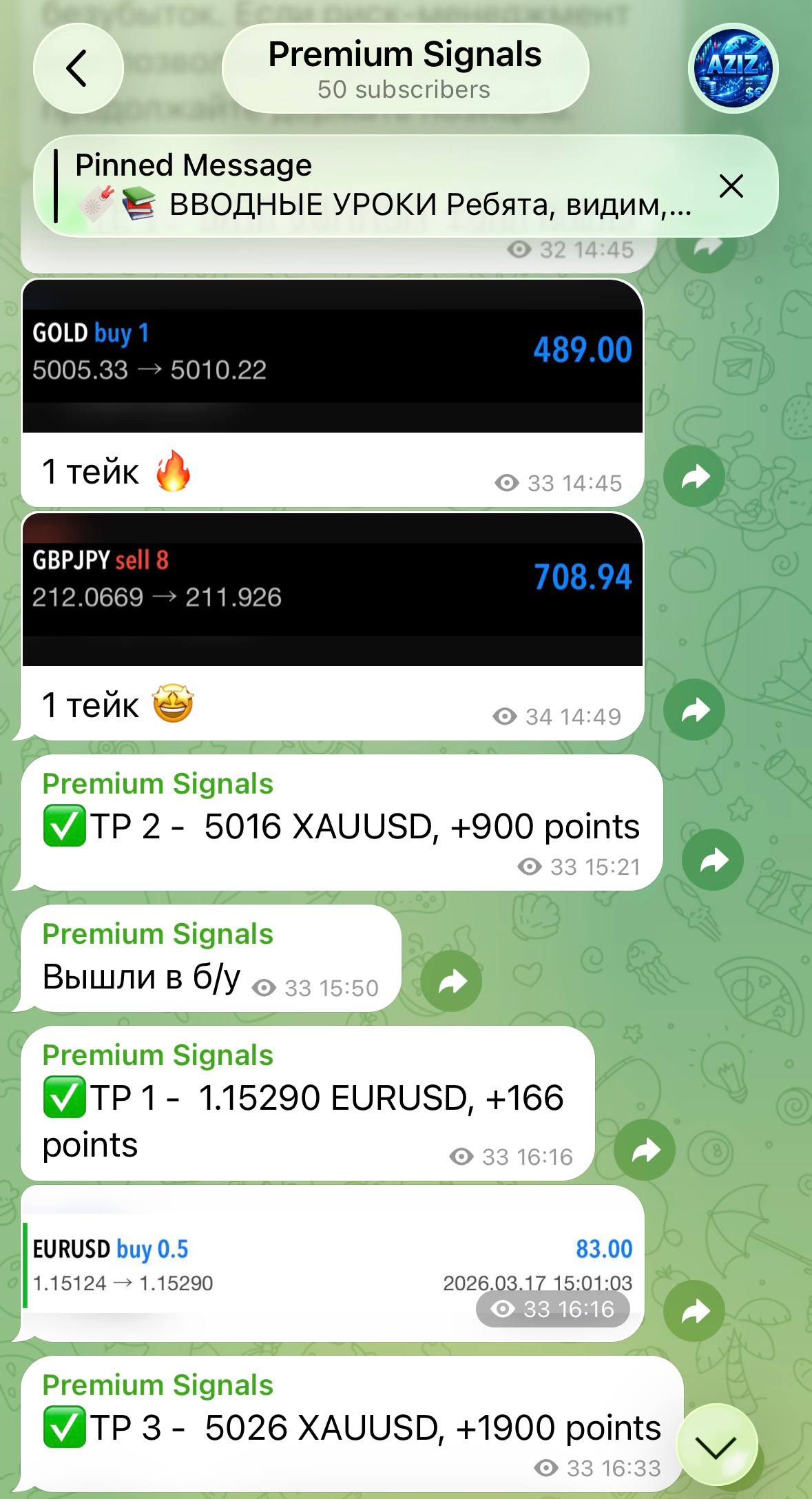Screen dimensions: 812x1499
Task: Open the GBPJPY sell 8 trade screenshot
Action: tap(332, 589)
